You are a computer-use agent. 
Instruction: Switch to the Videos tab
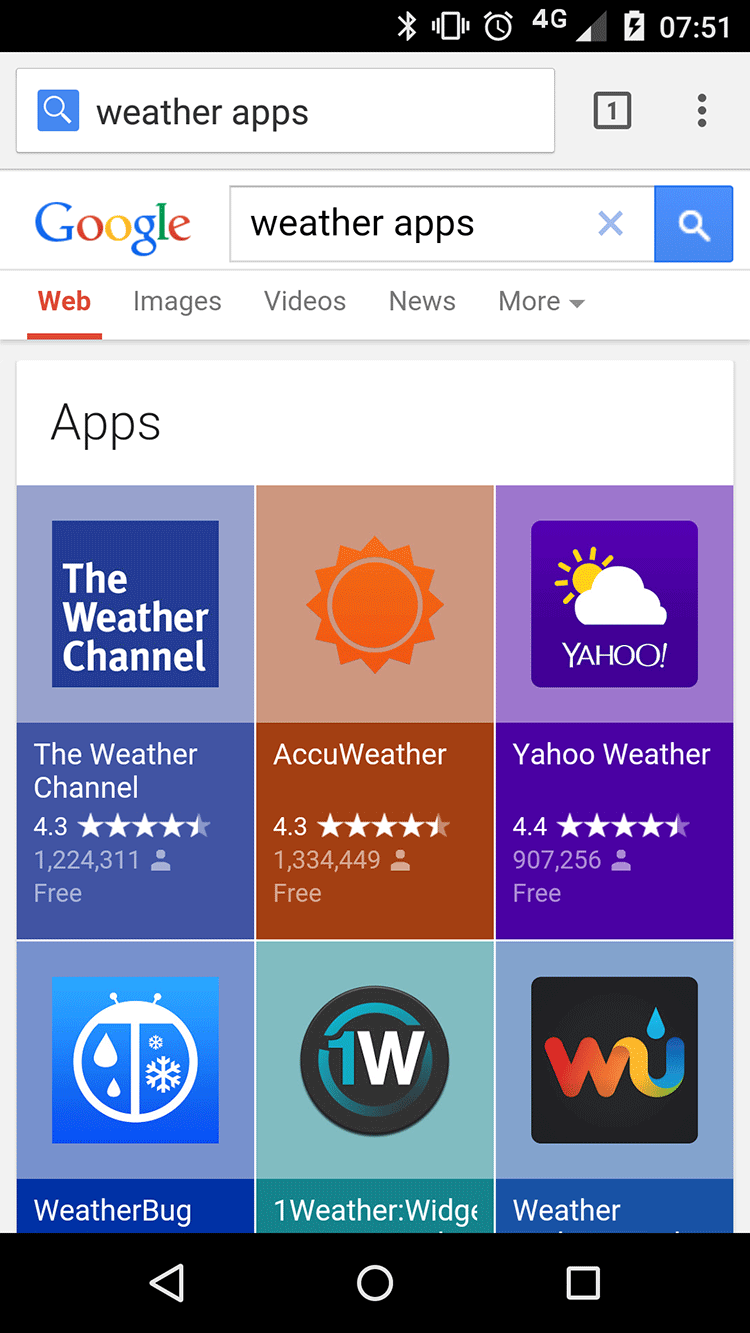click(x=304, y=301)
